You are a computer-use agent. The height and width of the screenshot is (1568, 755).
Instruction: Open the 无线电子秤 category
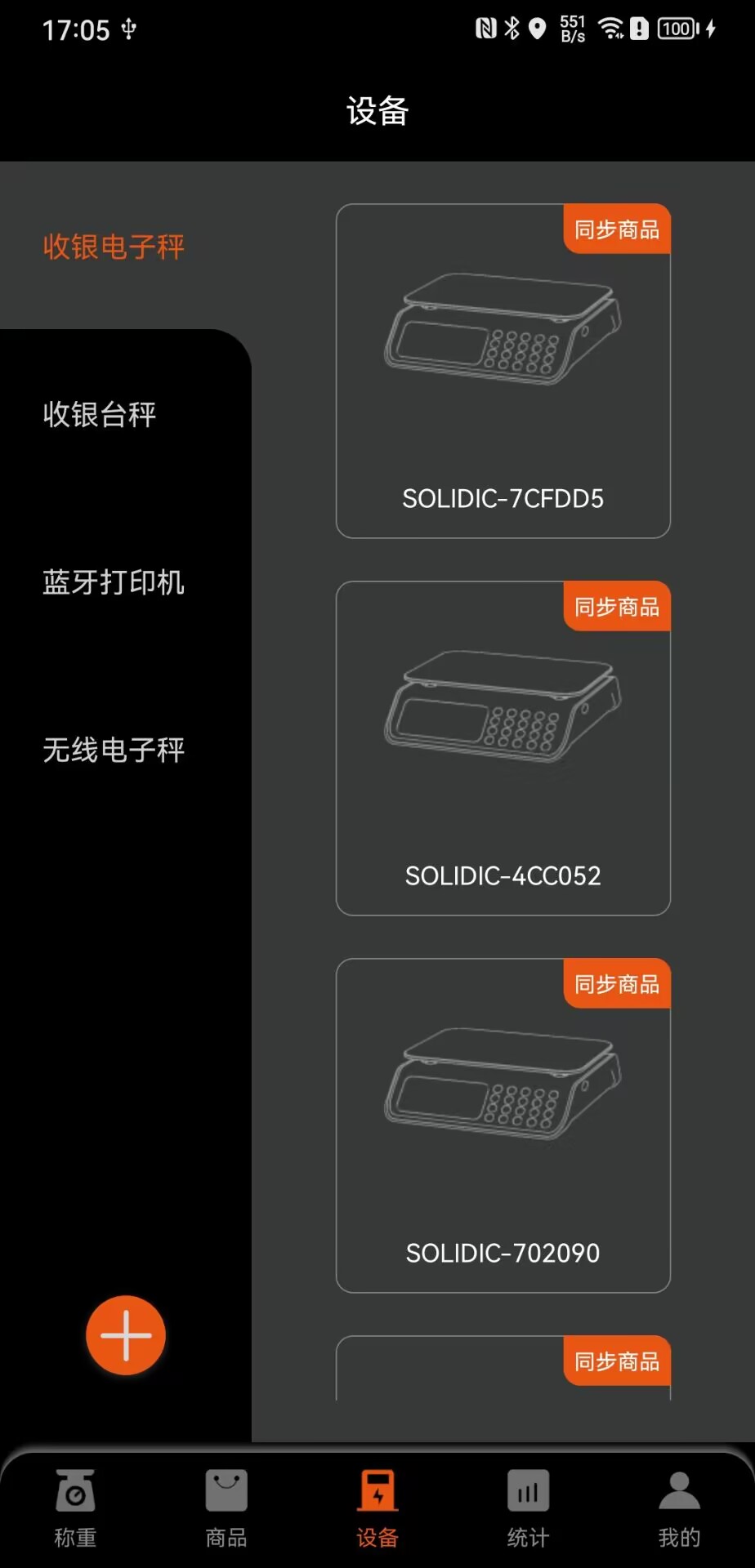(114, 749)
